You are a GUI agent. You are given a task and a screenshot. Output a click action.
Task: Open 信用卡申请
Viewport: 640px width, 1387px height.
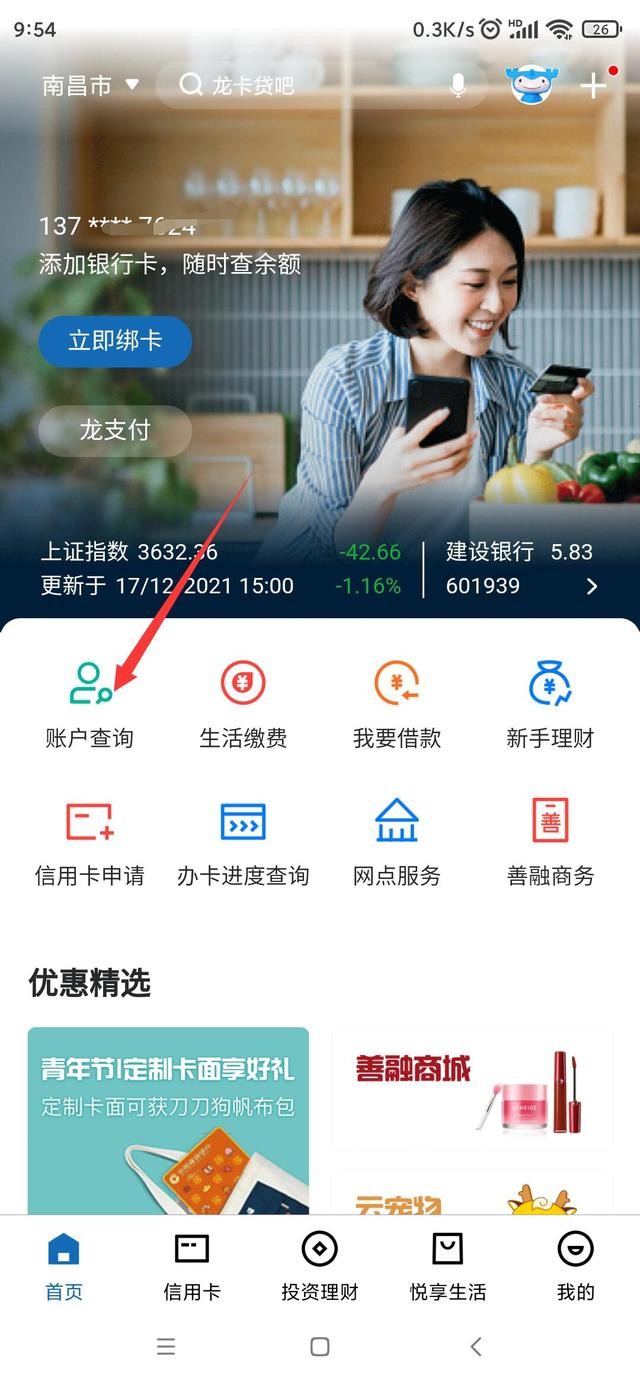[x=90, y=842]
